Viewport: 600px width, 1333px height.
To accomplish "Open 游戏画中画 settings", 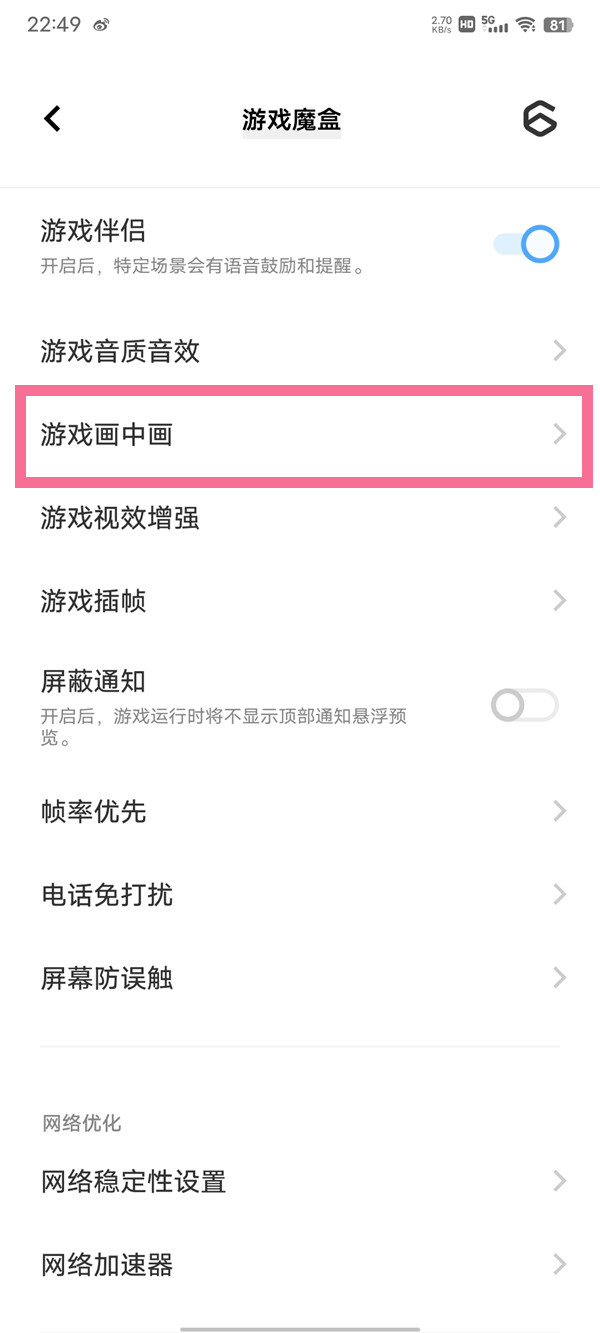I will point(300,434).
